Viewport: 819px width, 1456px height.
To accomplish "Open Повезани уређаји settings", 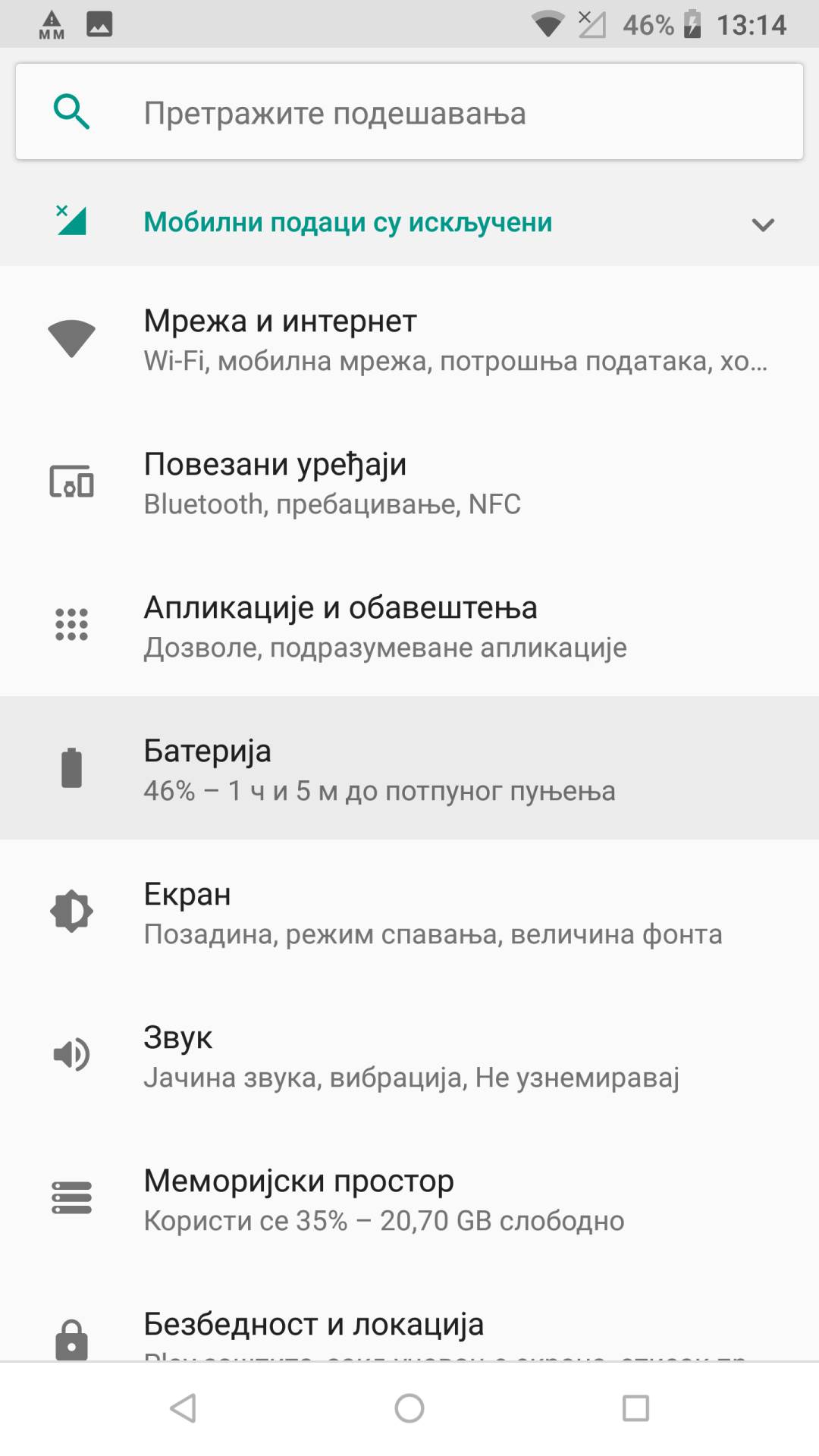I will 409,482.
